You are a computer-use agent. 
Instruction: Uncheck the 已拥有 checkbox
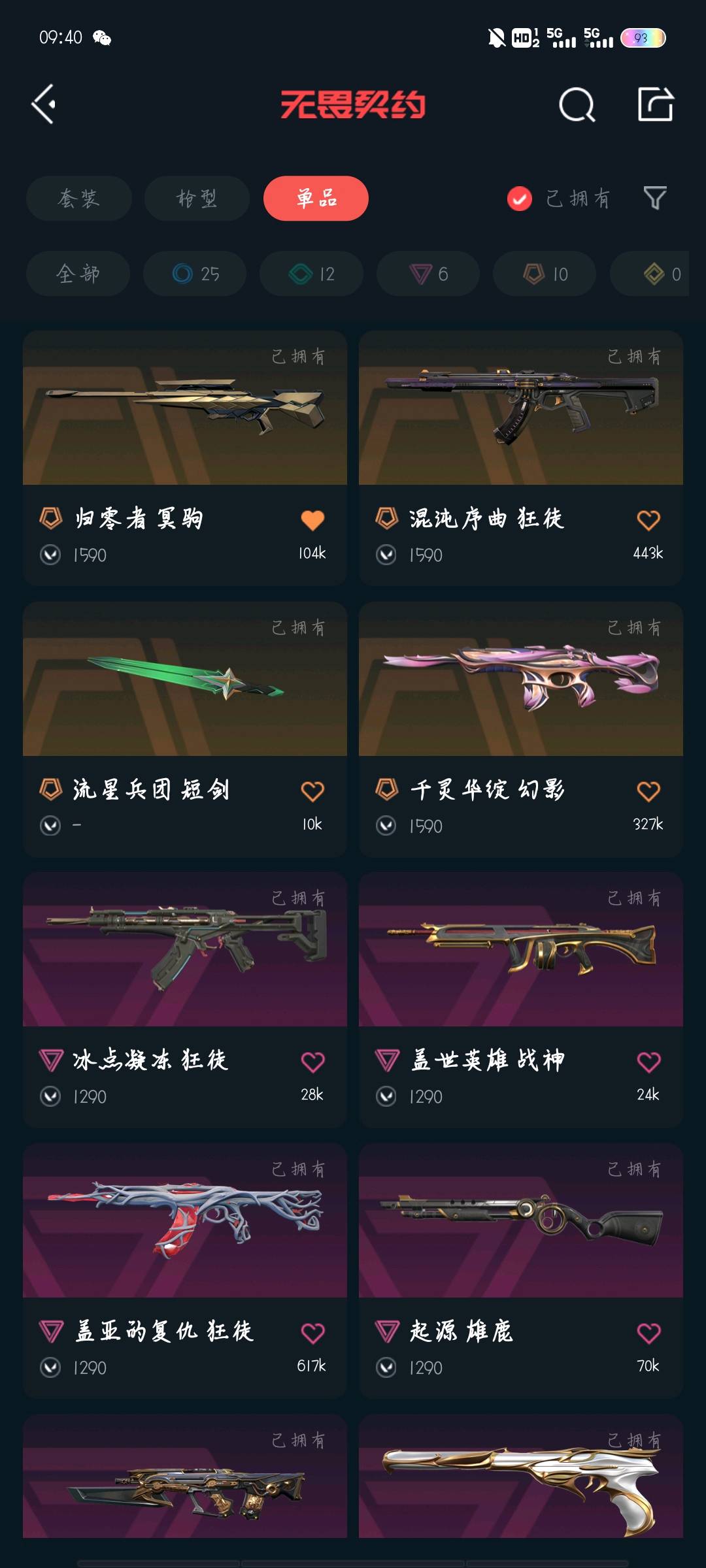pyautogui.click(x=520, y=199)
